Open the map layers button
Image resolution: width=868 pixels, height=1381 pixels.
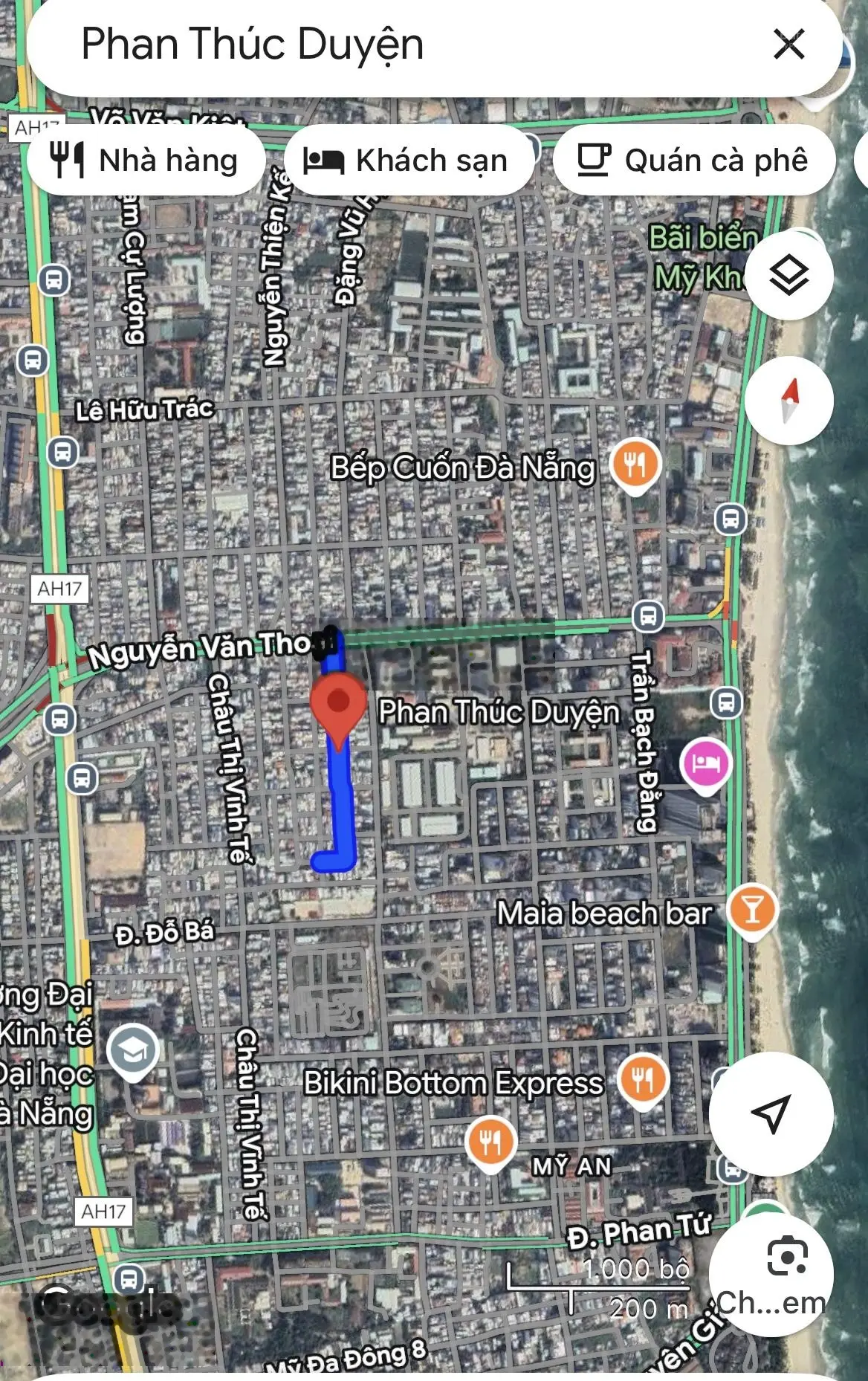(788, 276)
